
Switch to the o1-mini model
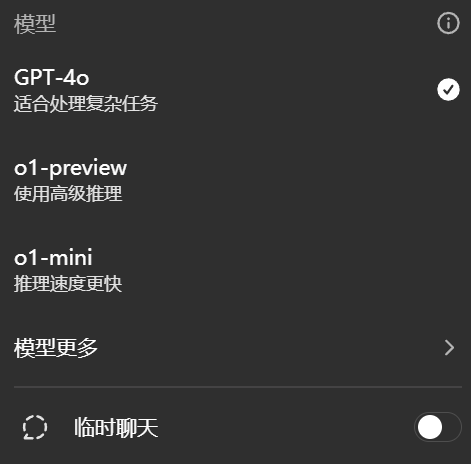[235, 270]
